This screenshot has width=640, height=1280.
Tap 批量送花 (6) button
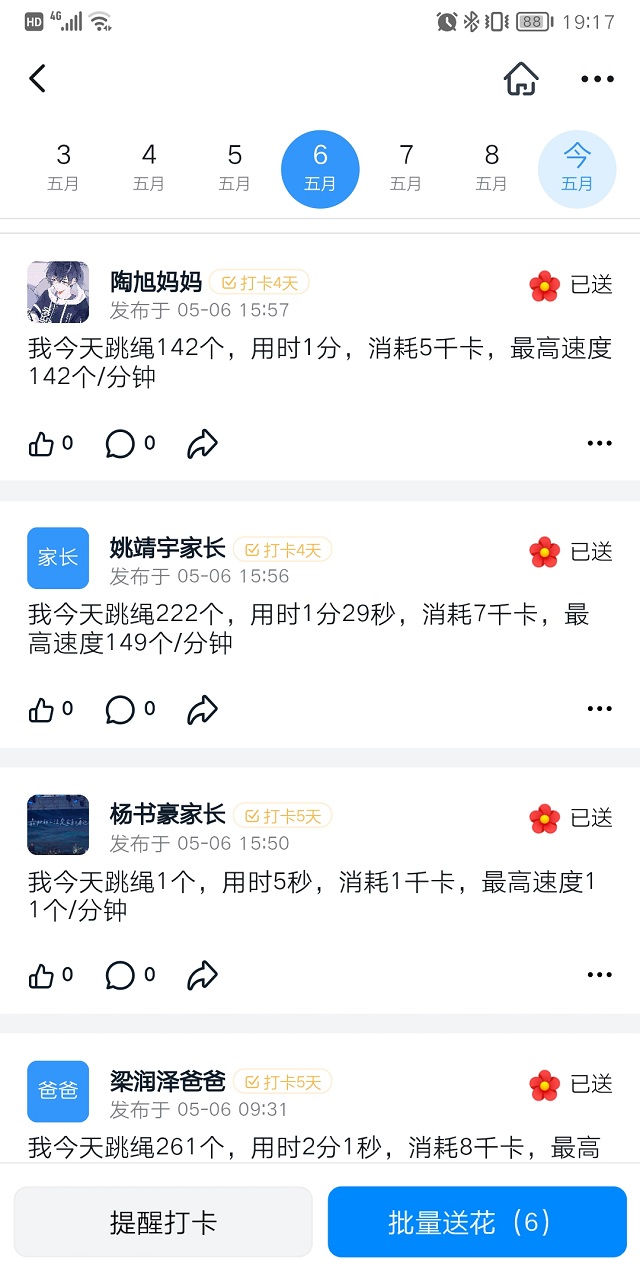coord(477,1222)
